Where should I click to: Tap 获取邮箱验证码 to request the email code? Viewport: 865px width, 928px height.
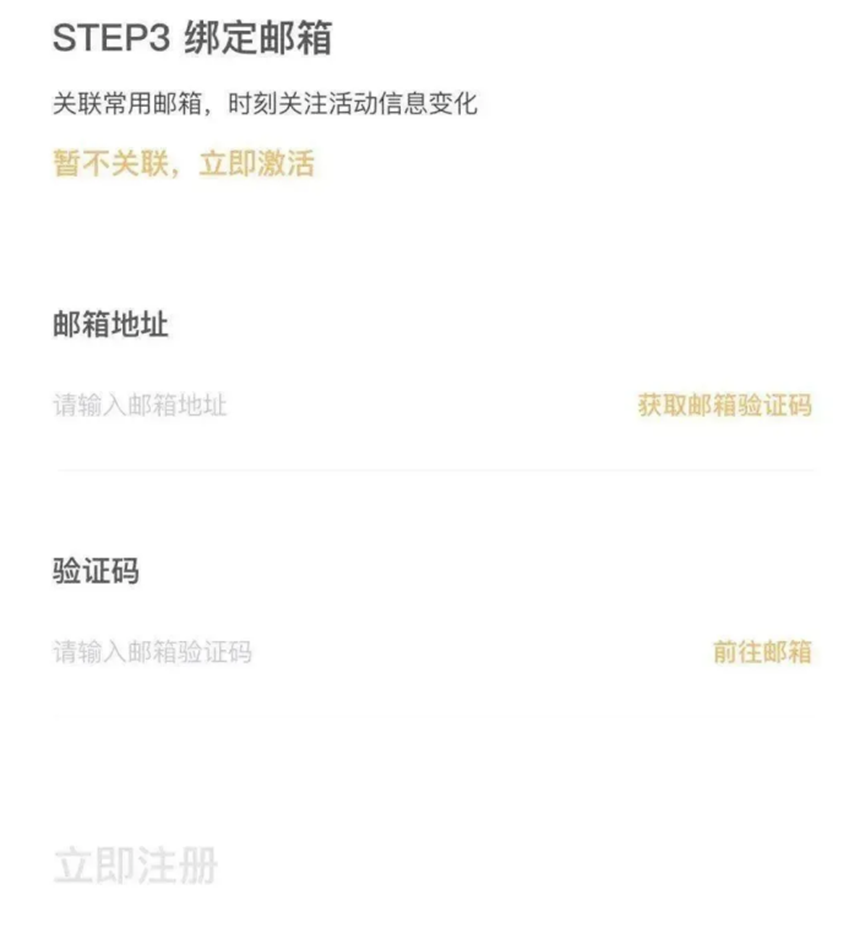725,406
